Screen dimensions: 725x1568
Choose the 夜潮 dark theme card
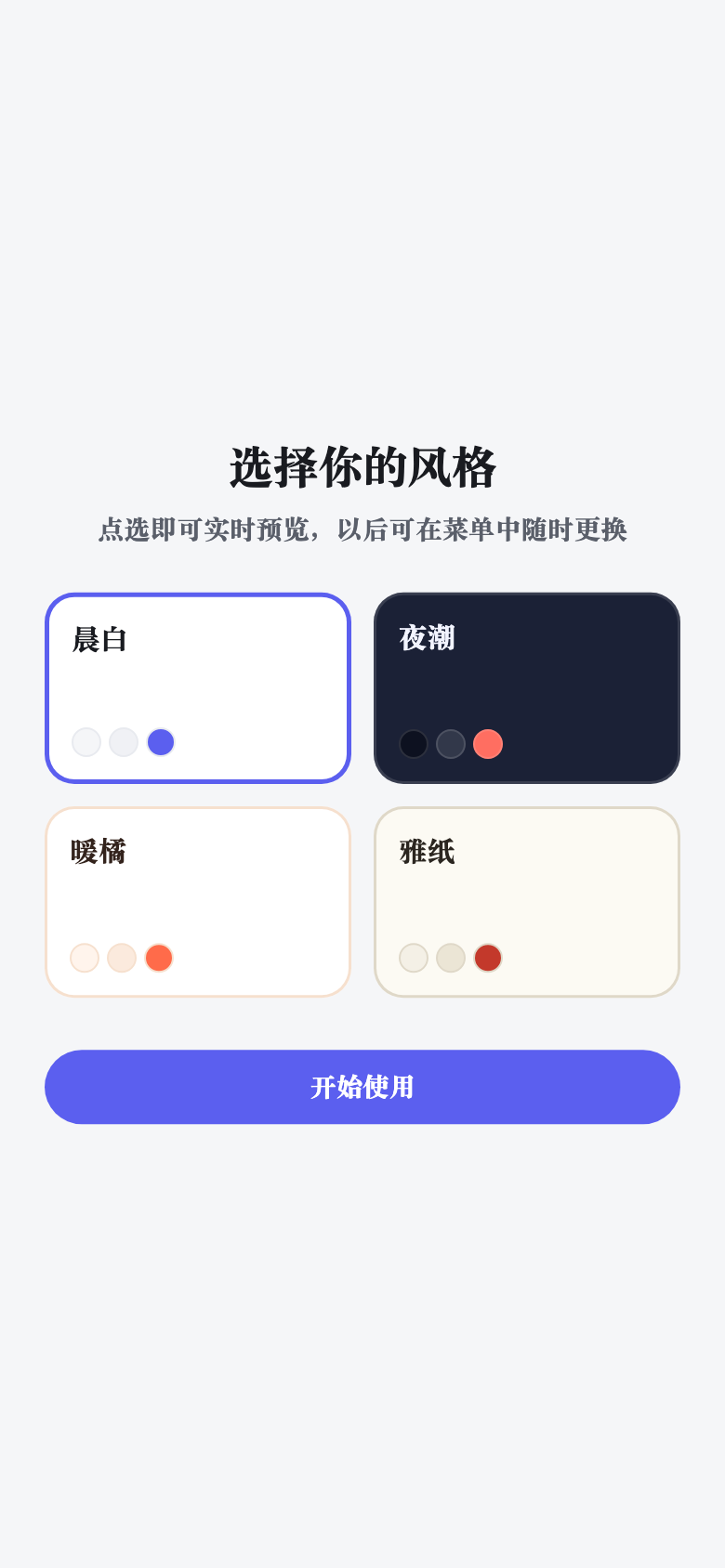tap(527, 688)
